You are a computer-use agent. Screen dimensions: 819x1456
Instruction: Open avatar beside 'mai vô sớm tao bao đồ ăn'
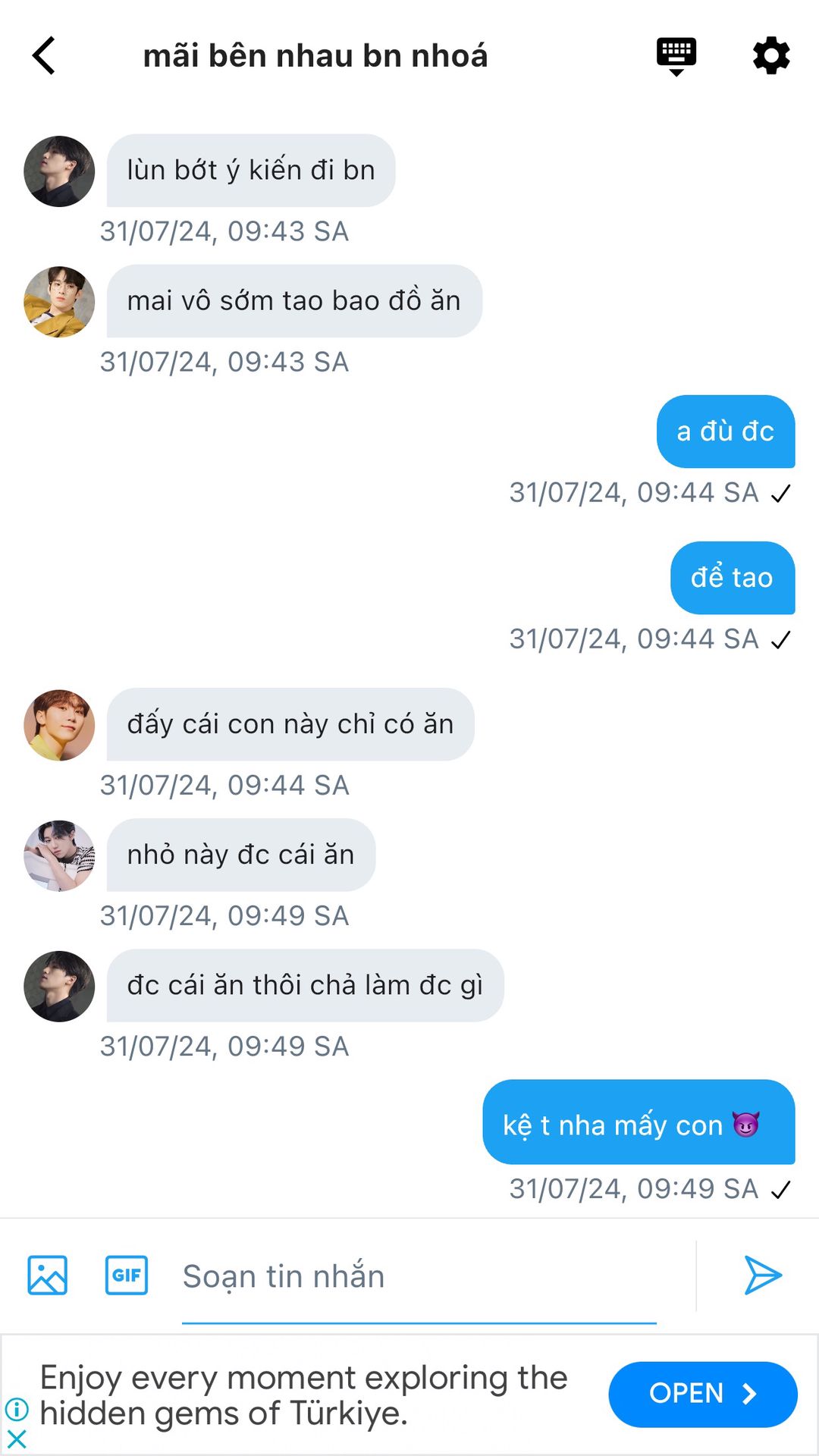coord(59,302)
